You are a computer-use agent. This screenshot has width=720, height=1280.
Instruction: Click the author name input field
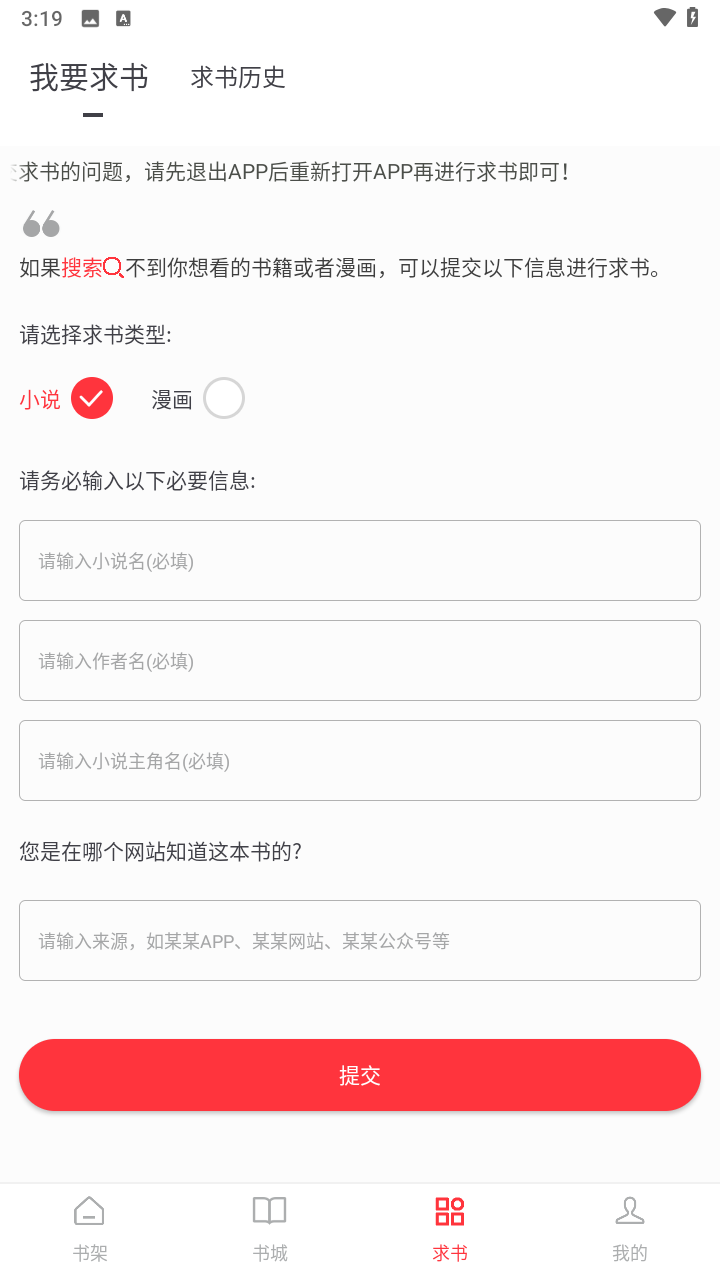360,660
